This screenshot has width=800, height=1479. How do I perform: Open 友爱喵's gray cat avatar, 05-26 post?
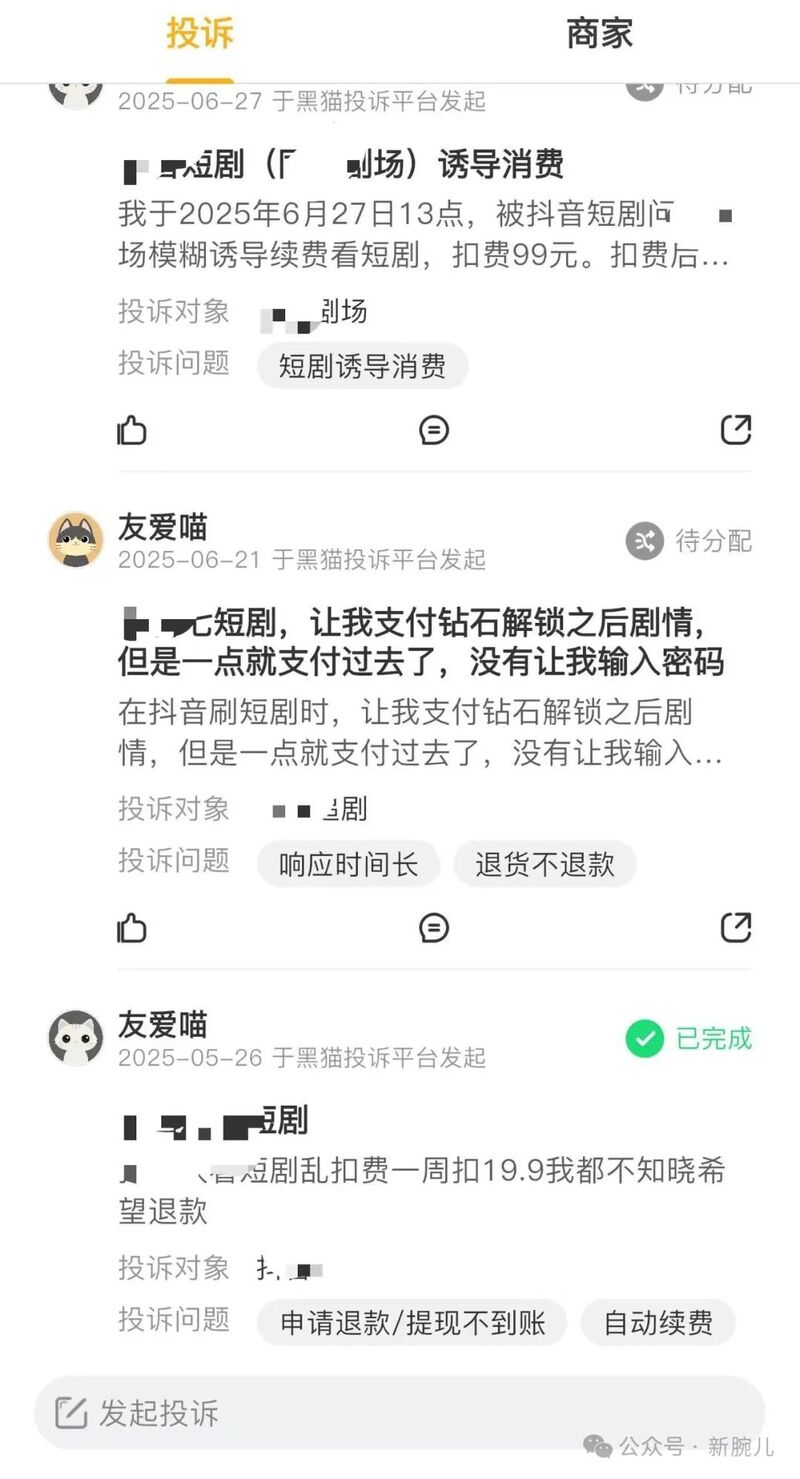[x=76, y=1037]
